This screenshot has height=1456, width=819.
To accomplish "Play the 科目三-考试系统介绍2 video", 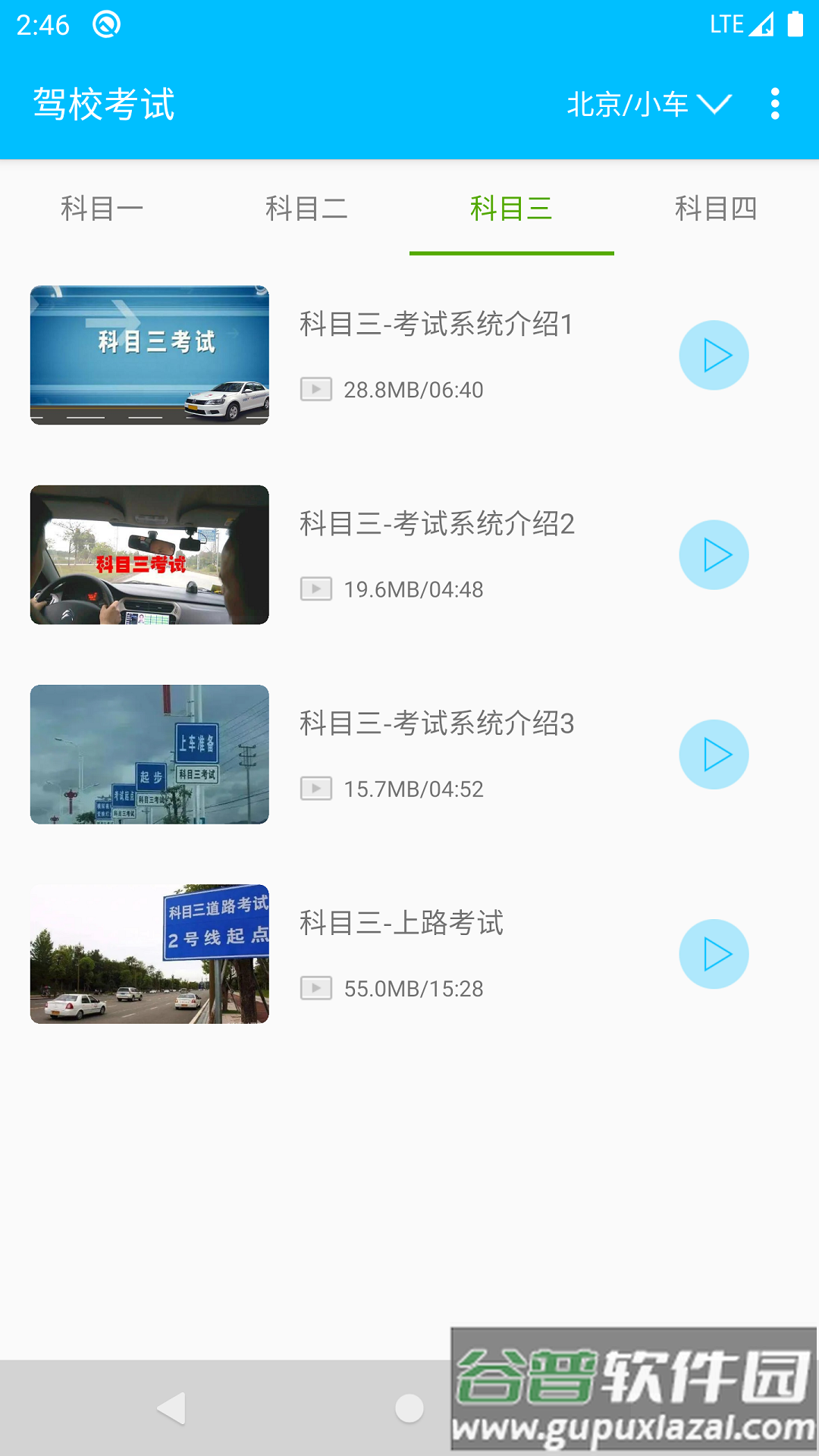I will coord(714,554).
